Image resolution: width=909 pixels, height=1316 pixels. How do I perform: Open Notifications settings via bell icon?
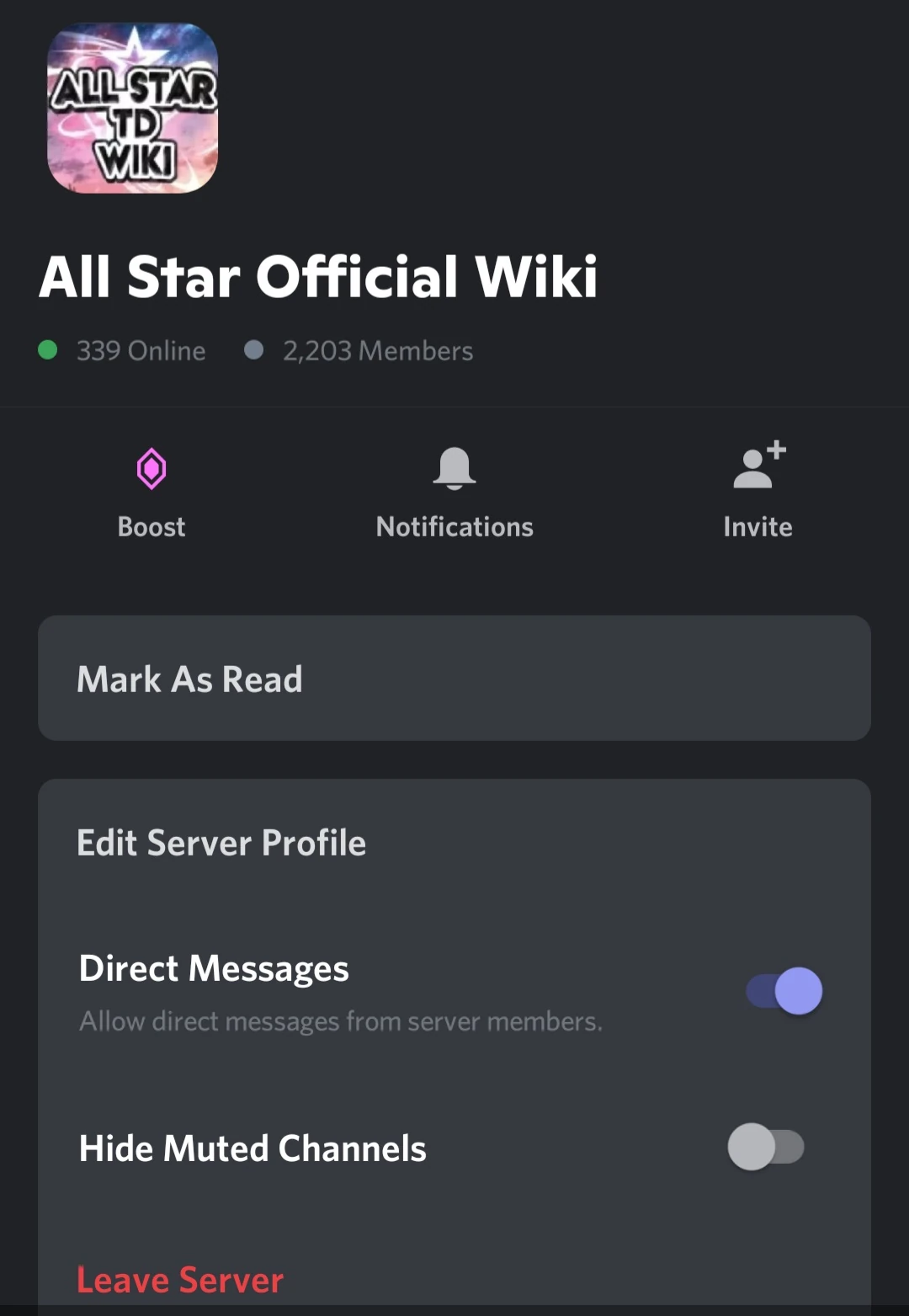(454, 467)
